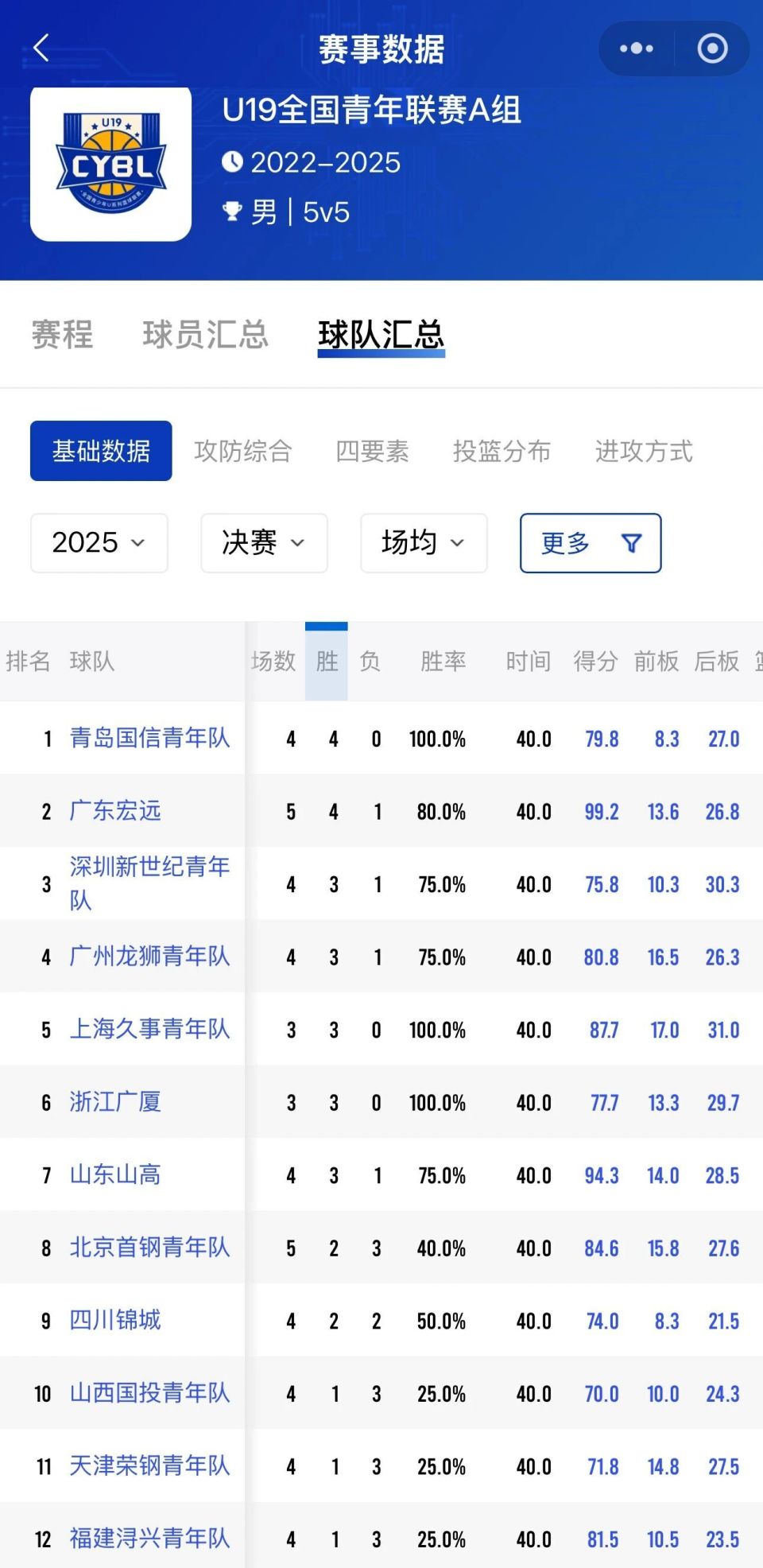Tap the 更多 filter button
Viewport: 763px width, 1568px height.
pyautogui.click(x=590, y=543)
